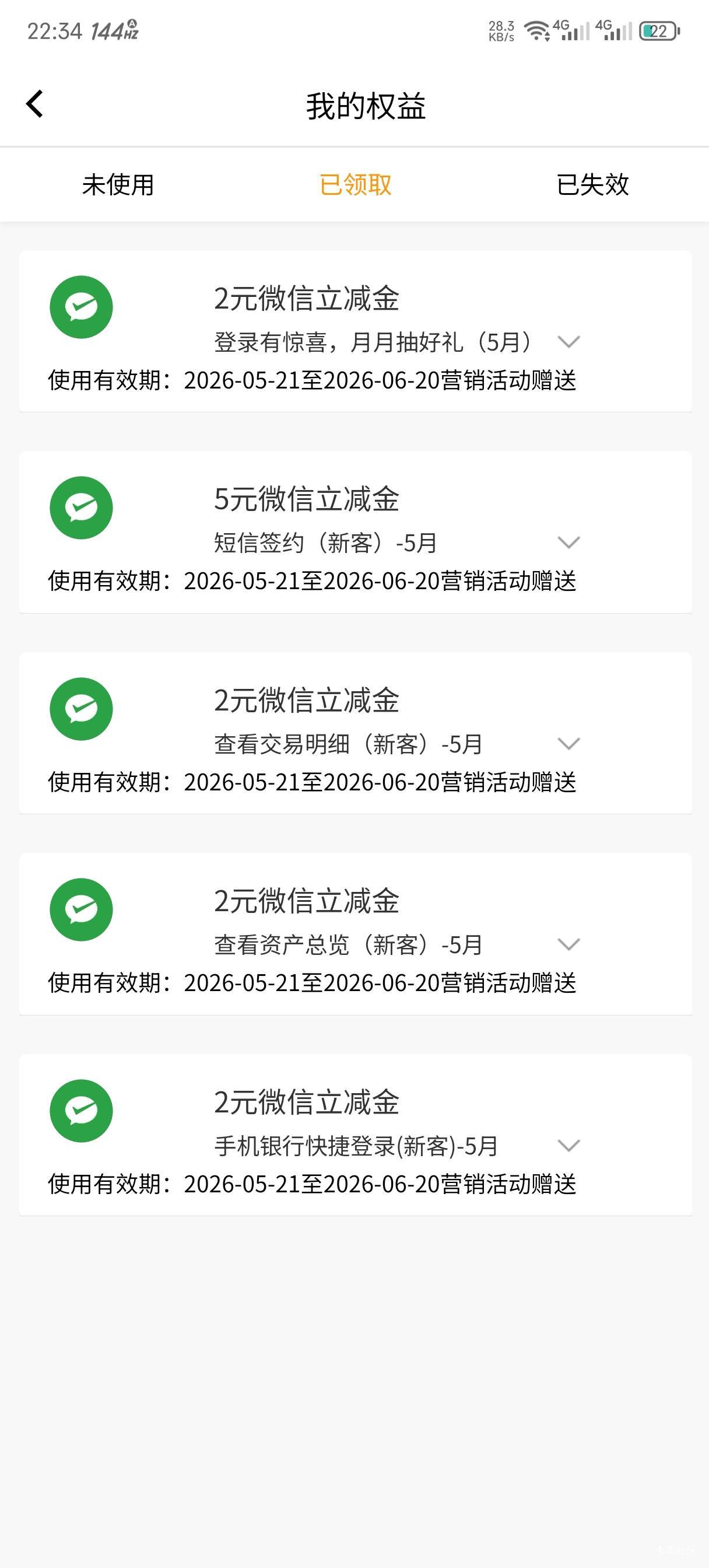This screenshot has height=1568, width=709.
Task: Select the 已领取 tab
Action: (x=356, y=184)
